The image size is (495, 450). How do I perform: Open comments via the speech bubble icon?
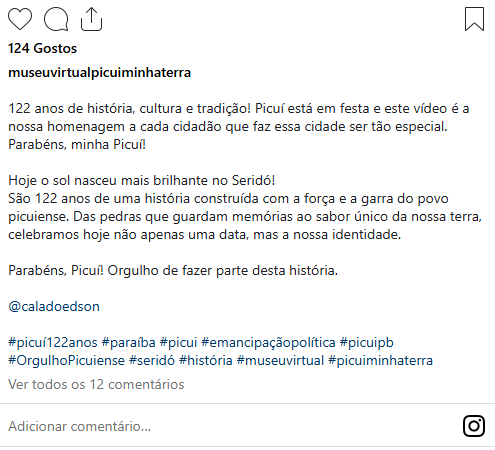tap(56, 19)
